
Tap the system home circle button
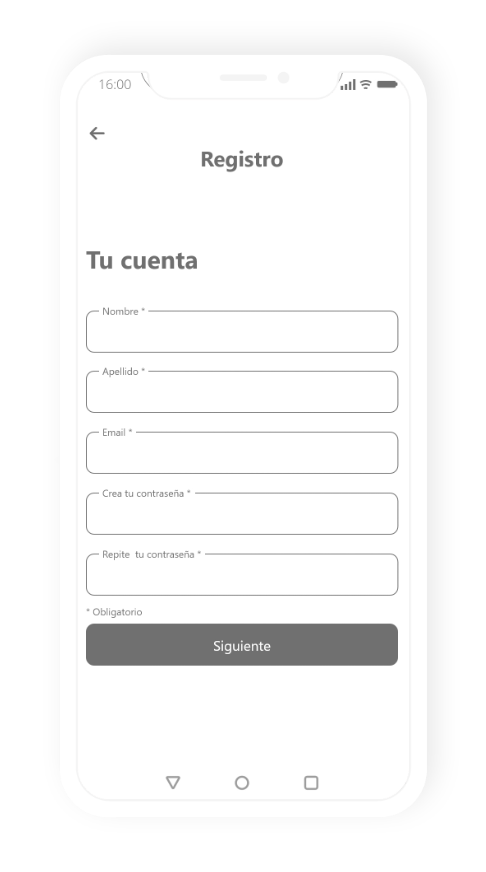point(242,783)
